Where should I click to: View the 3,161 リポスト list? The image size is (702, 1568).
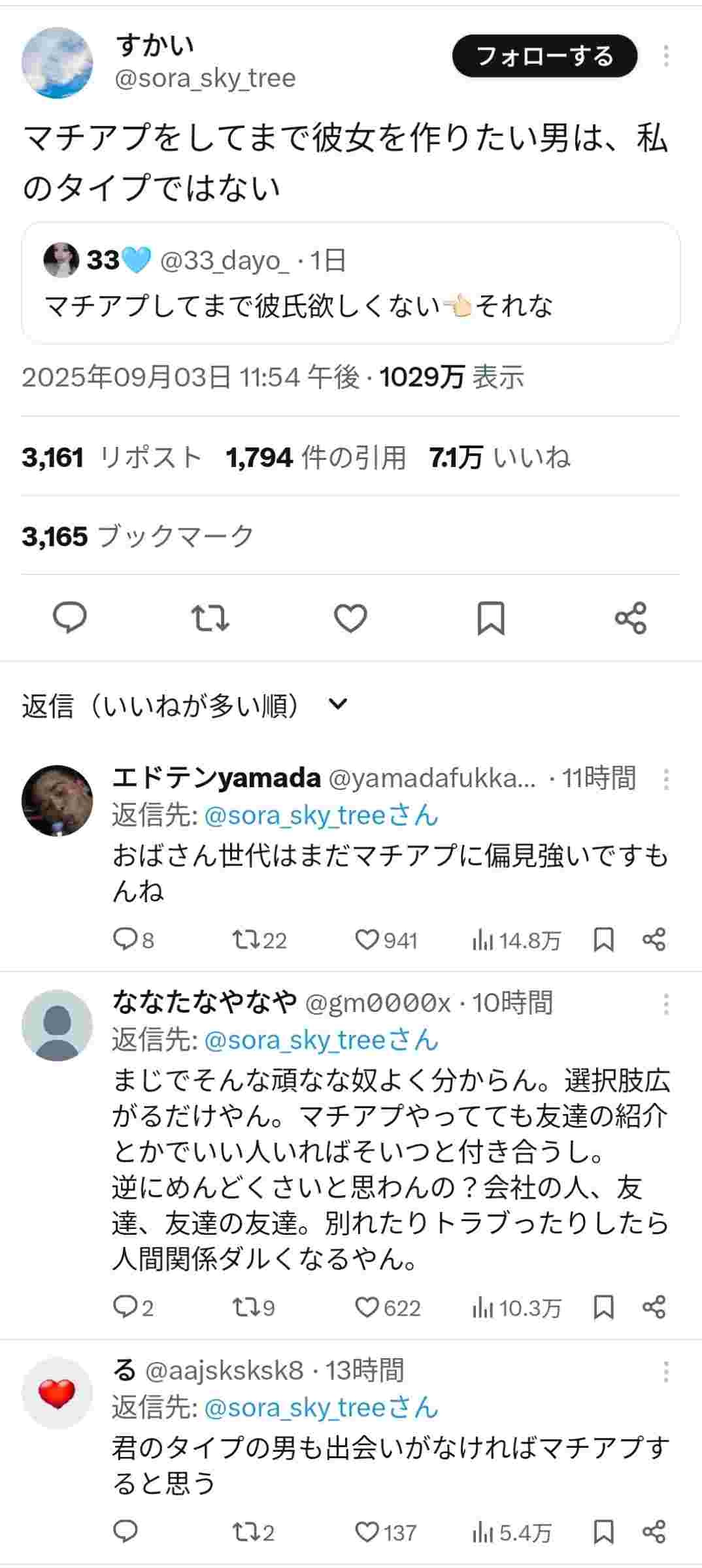click(x=111, y=457)
